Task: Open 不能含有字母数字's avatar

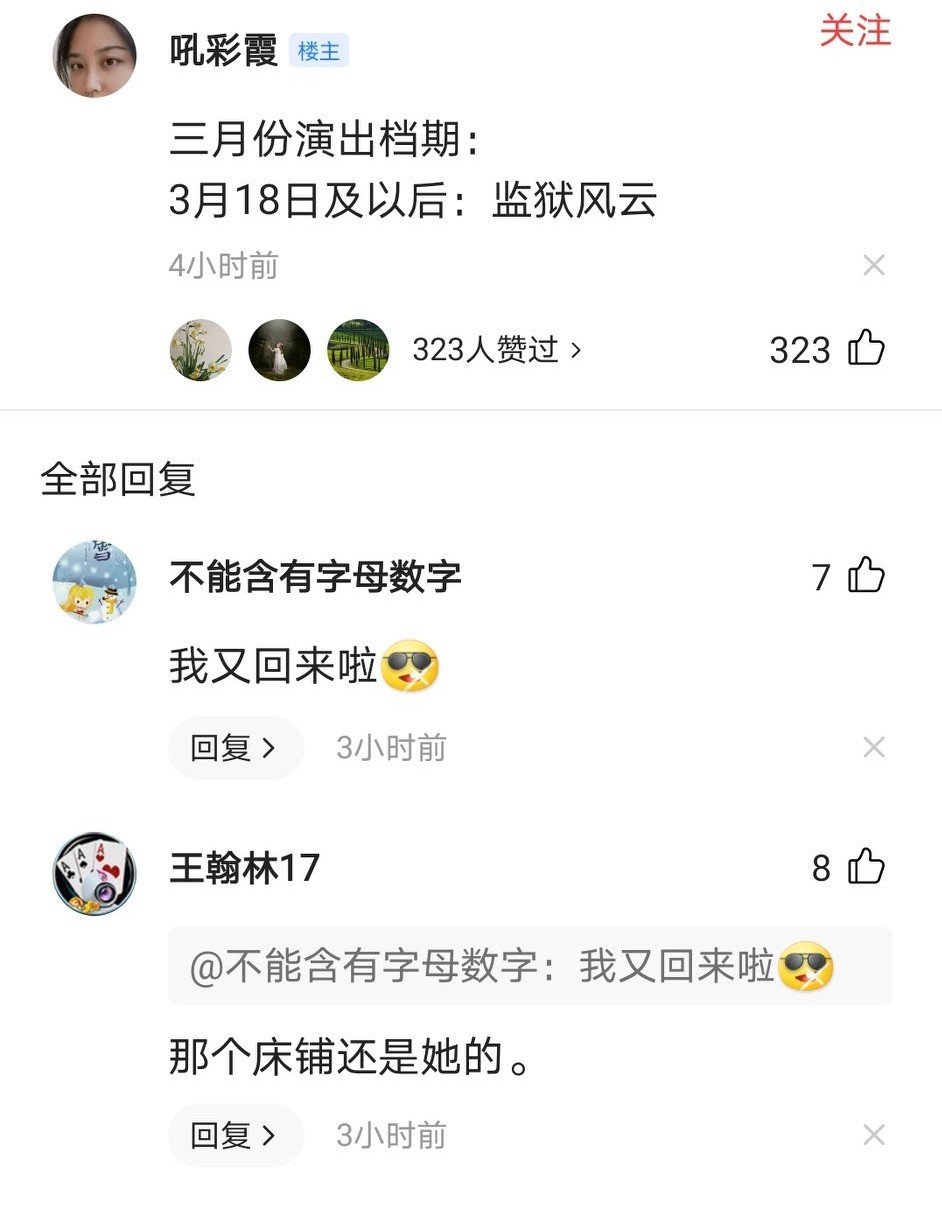Action: 94,583
